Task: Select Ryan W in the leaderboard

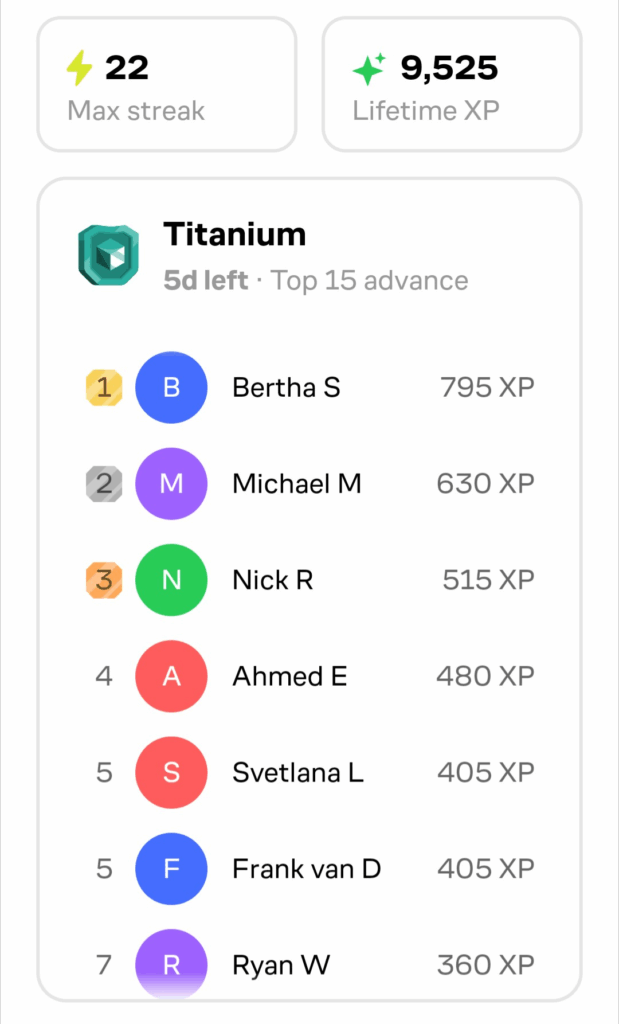Action: (x=310, y=965)
